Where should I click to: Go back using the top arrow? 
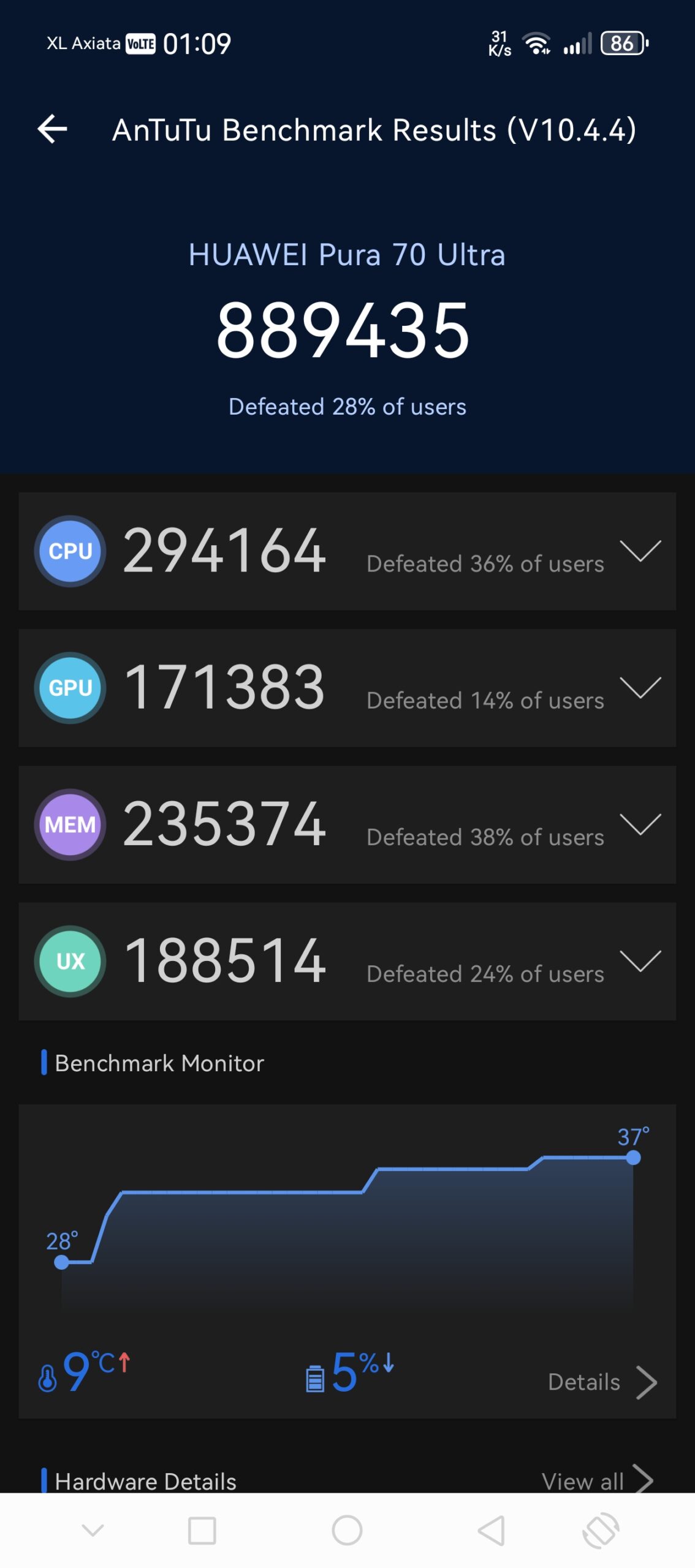pos(53,129)
